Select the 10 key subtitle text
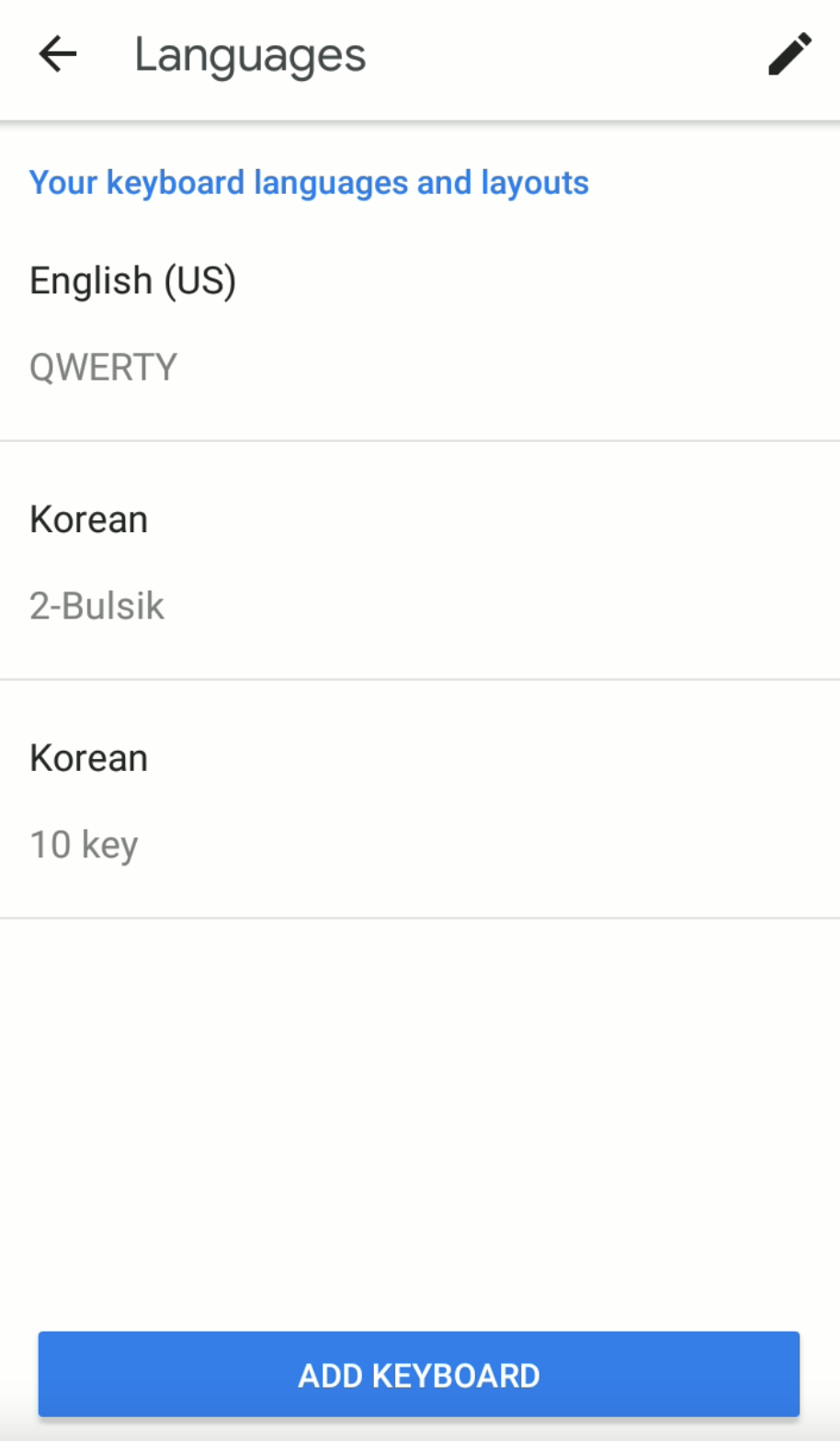The height and width of the screenshot is (1441, 840). [84, 844]
